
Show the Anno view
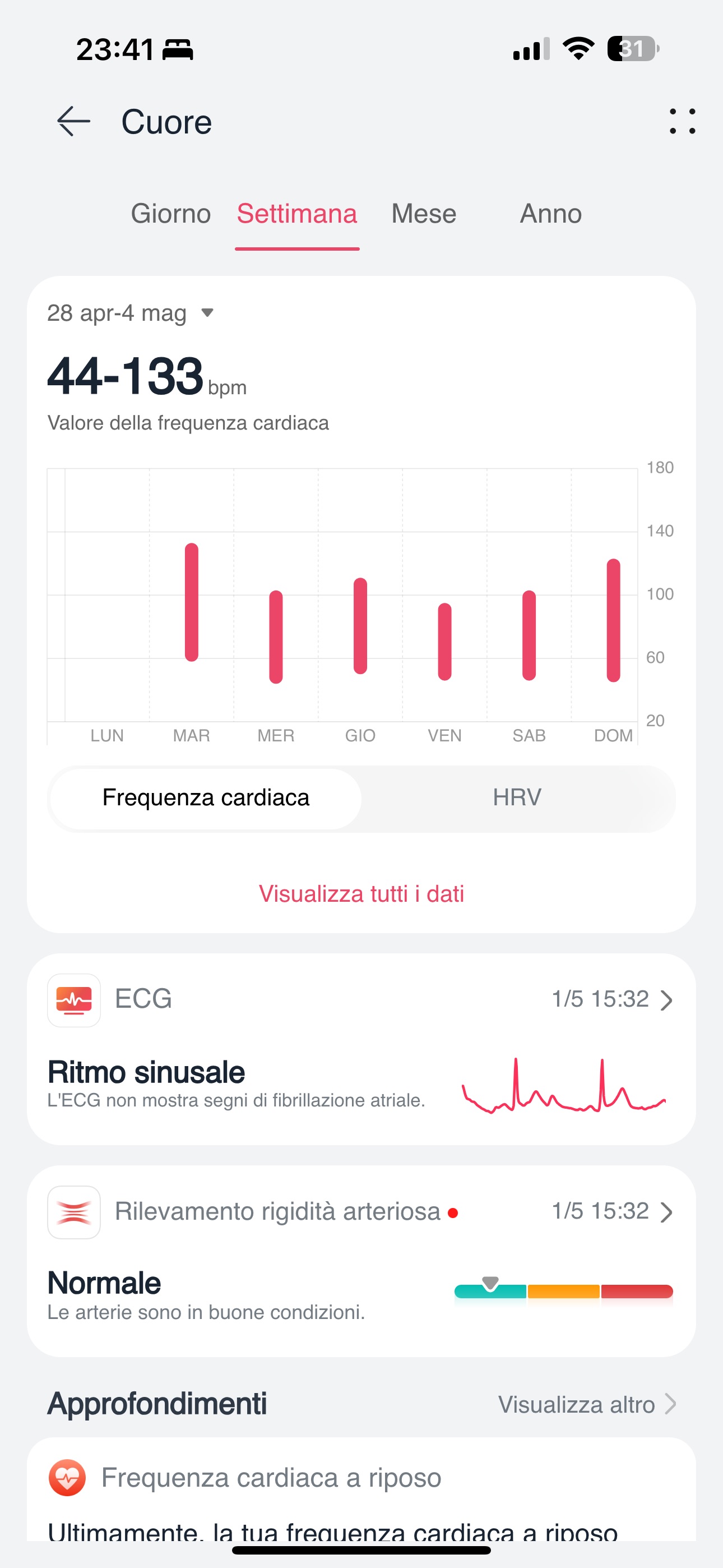[551, 214]
